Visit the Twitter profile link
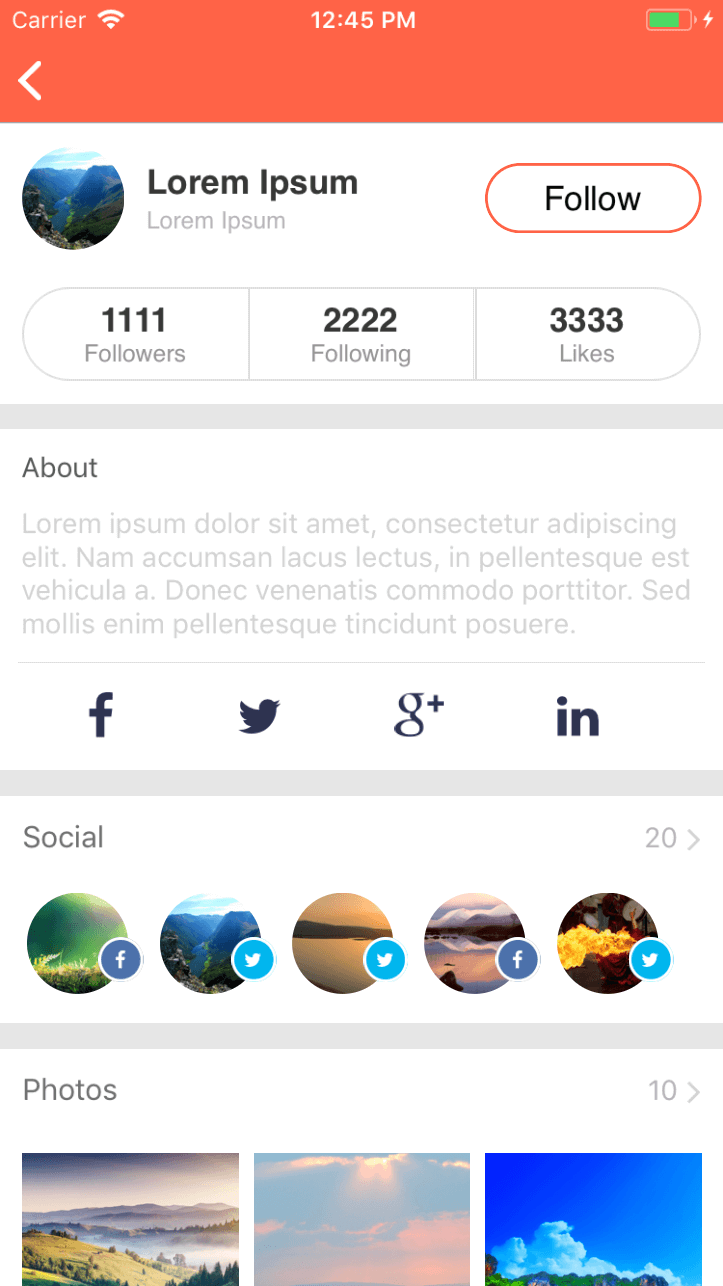Image resolution: width=723 pixels, height=1286 pixels. click(x=259, y=717)
